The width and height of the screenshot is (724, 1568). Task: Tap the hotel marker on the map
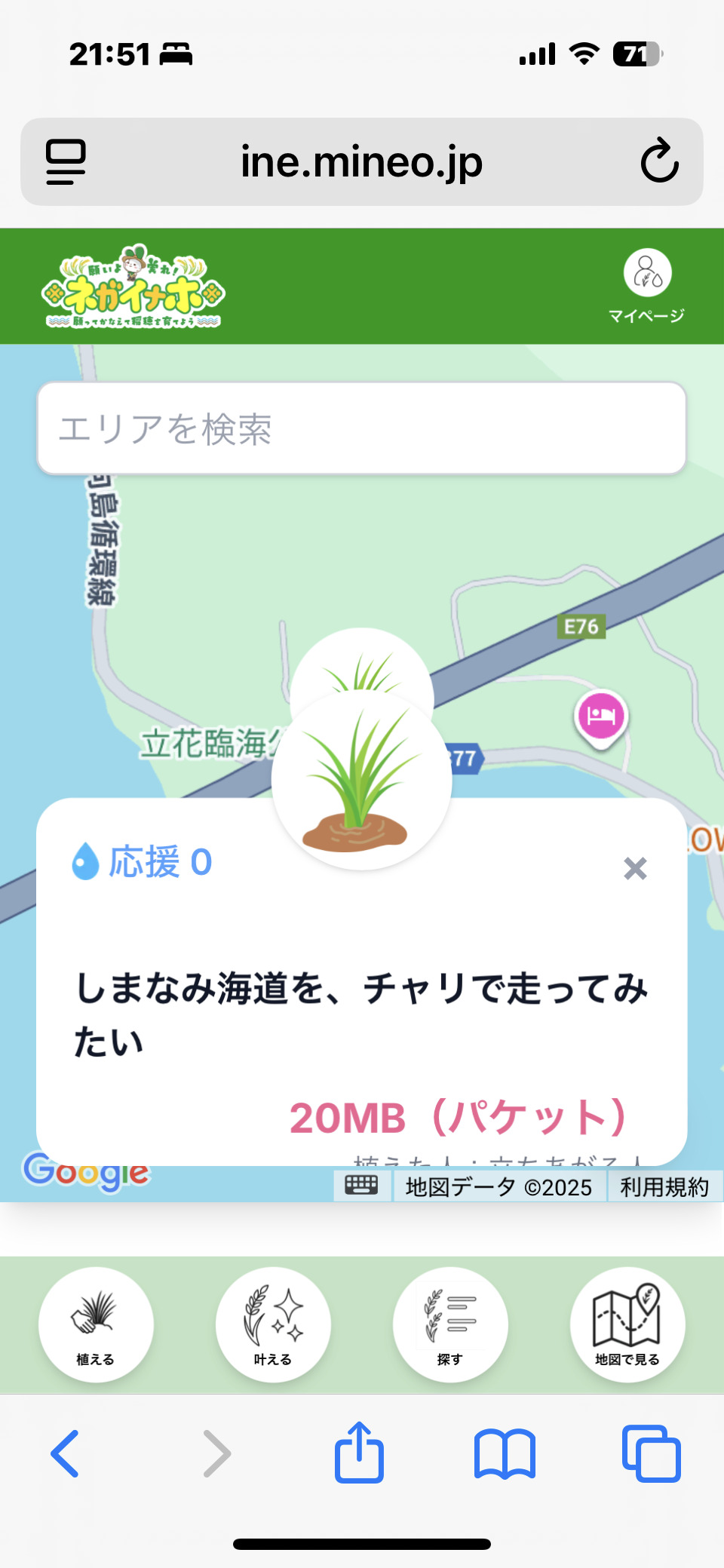[x=601, y=716]
